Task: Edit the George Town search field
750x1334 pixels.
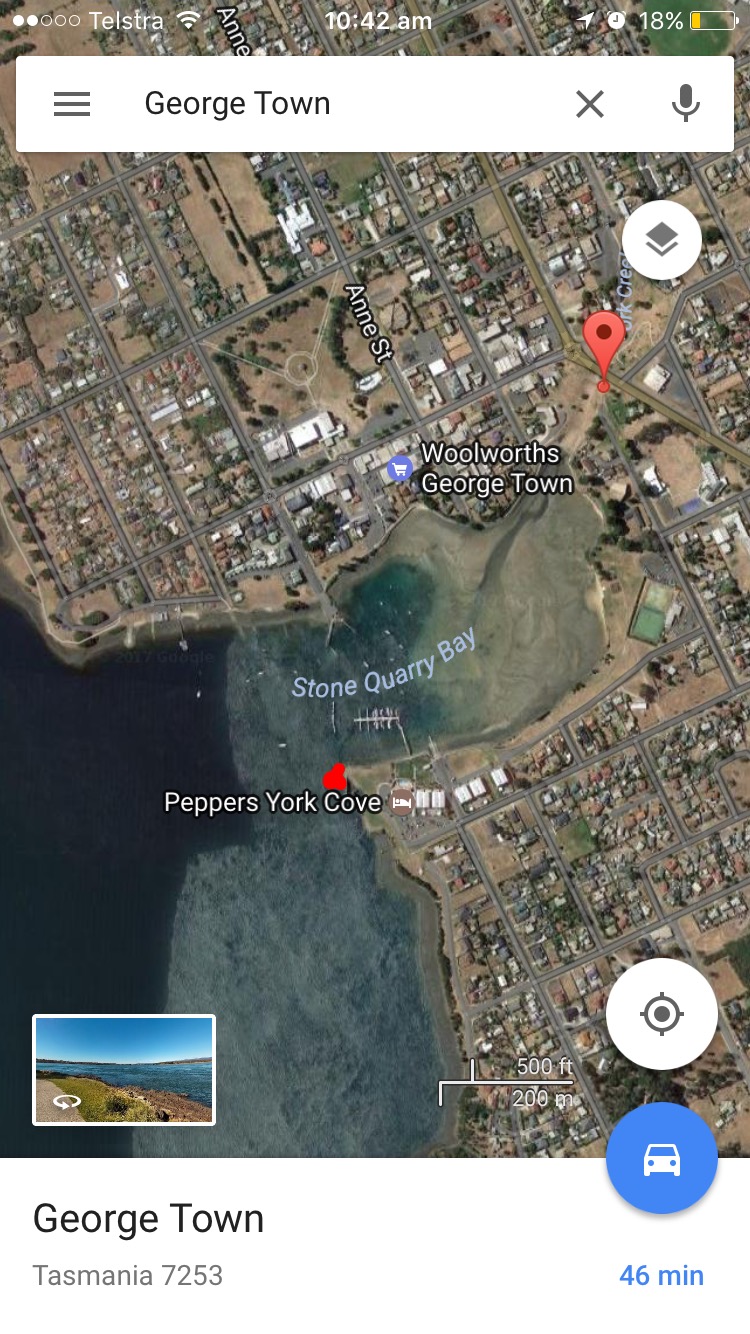Action: tap(340, 104)
